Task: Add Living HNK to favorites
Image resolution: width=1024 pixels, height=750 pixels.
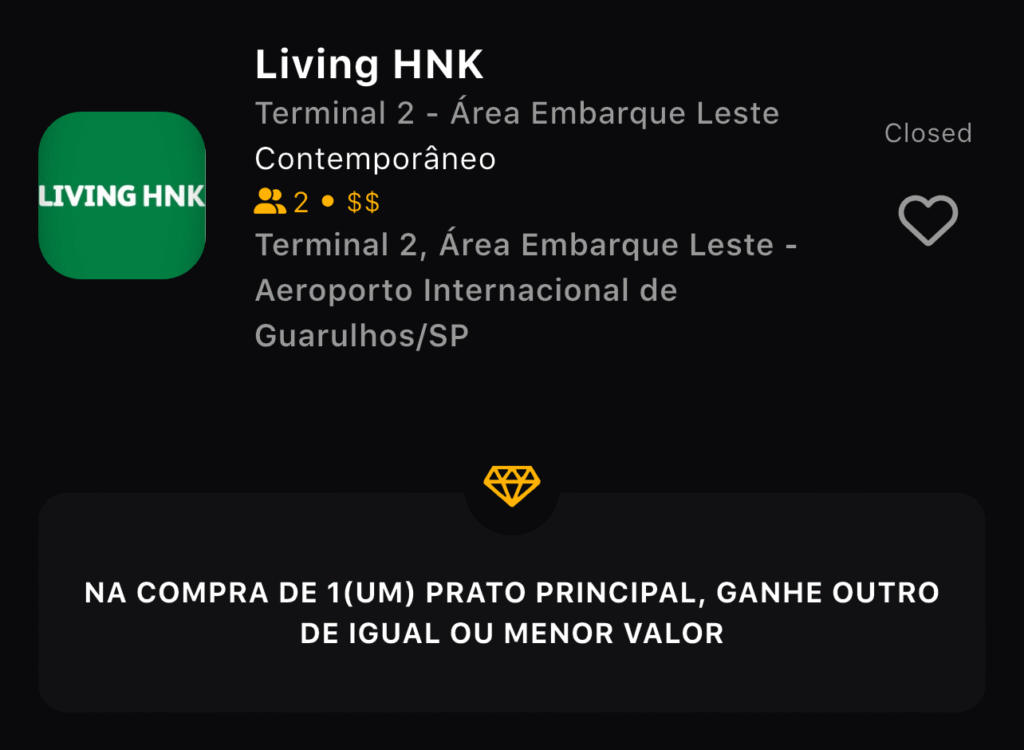Action: 927,220
